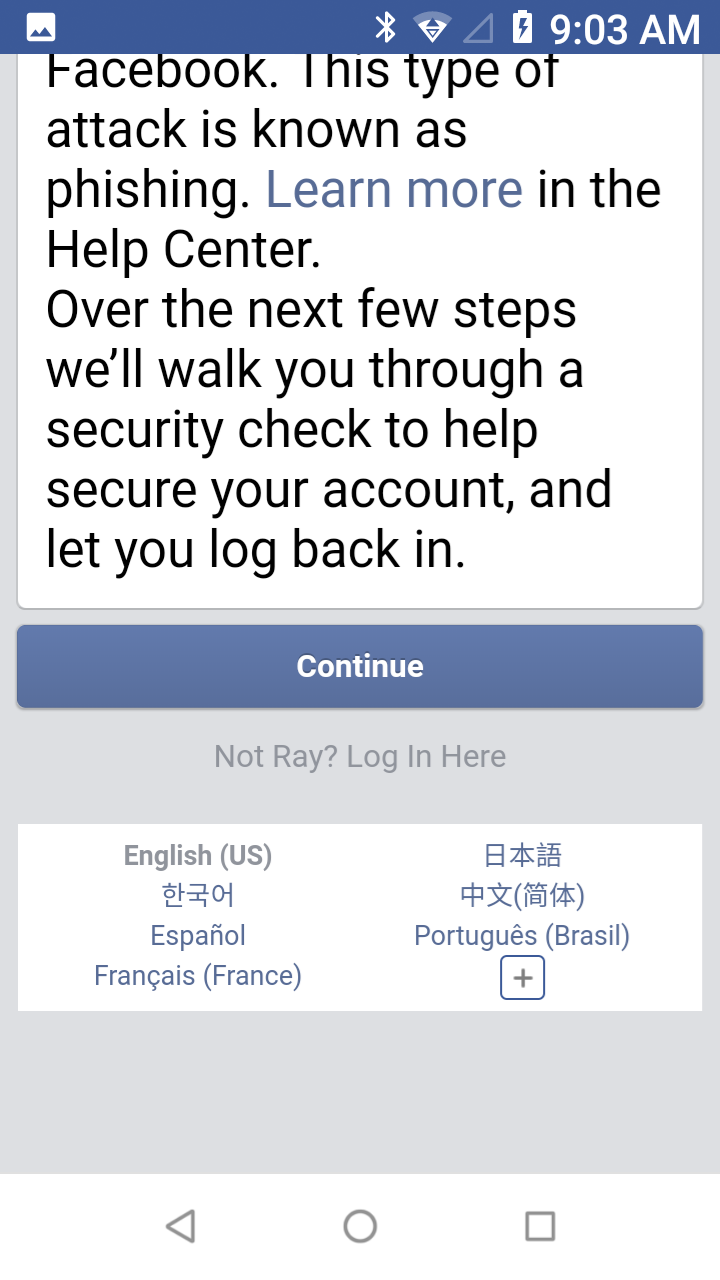The image size is (720, 1280).
Task: Choose 中文(简体) language
Action: click(522, 895)
